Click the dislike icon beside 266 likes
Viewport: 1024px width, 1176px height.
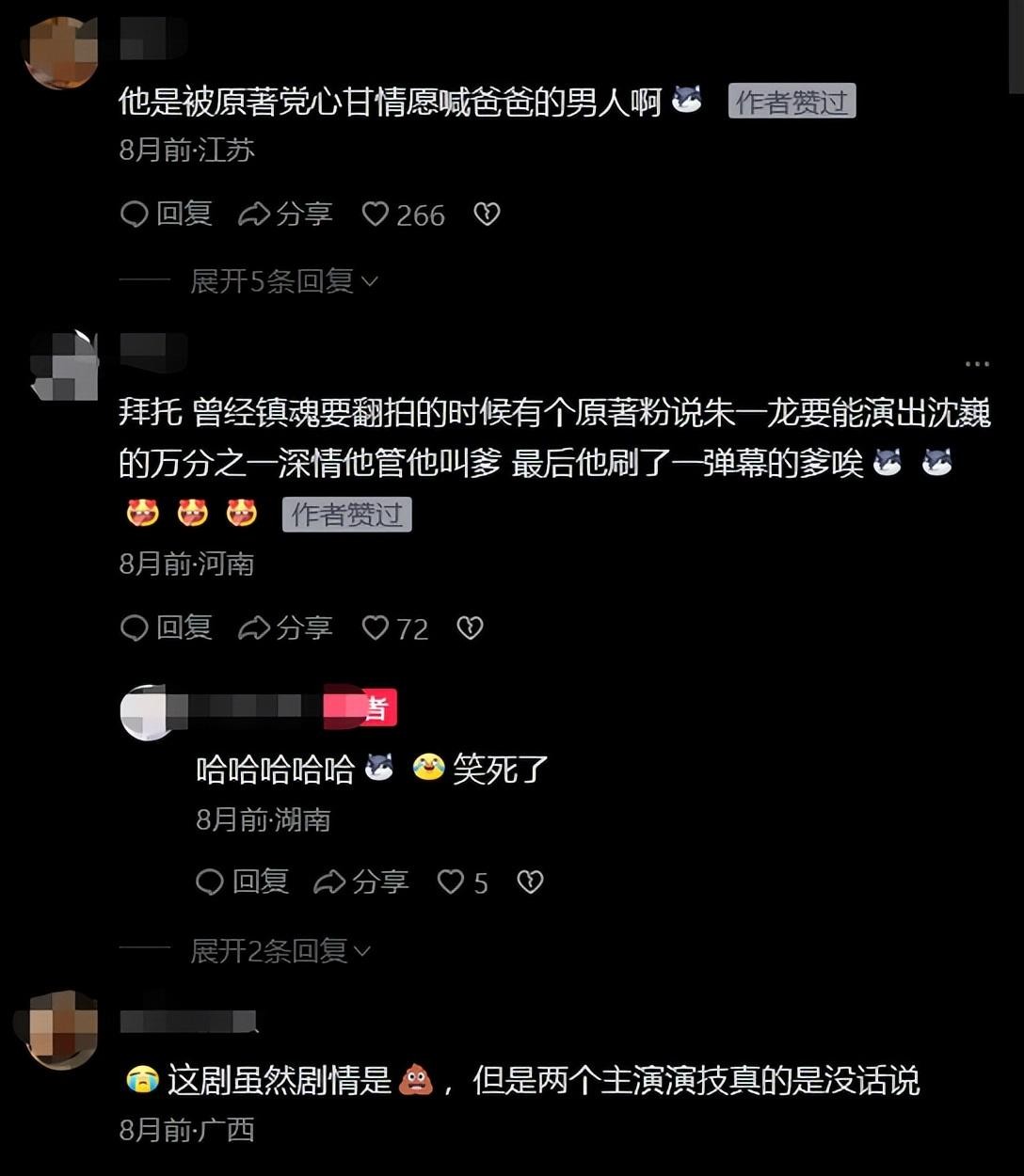tap(488, 215)
